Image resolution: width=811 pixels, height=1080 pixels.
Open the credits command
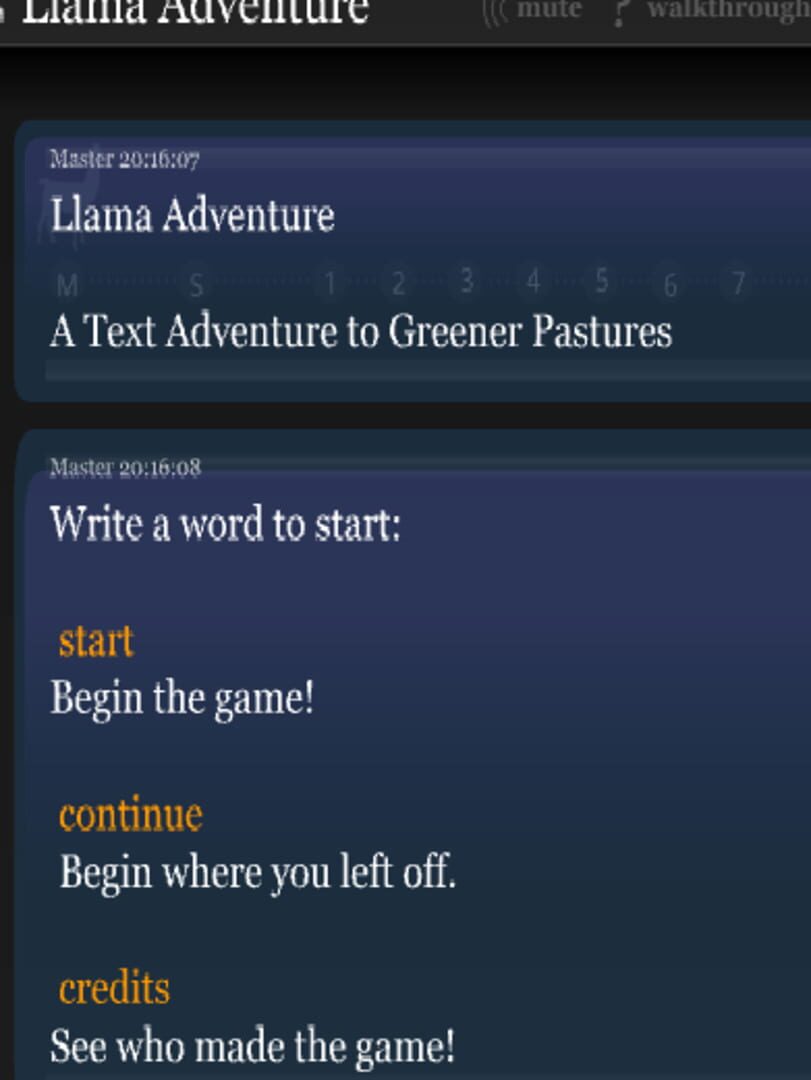tap(114, 988)
